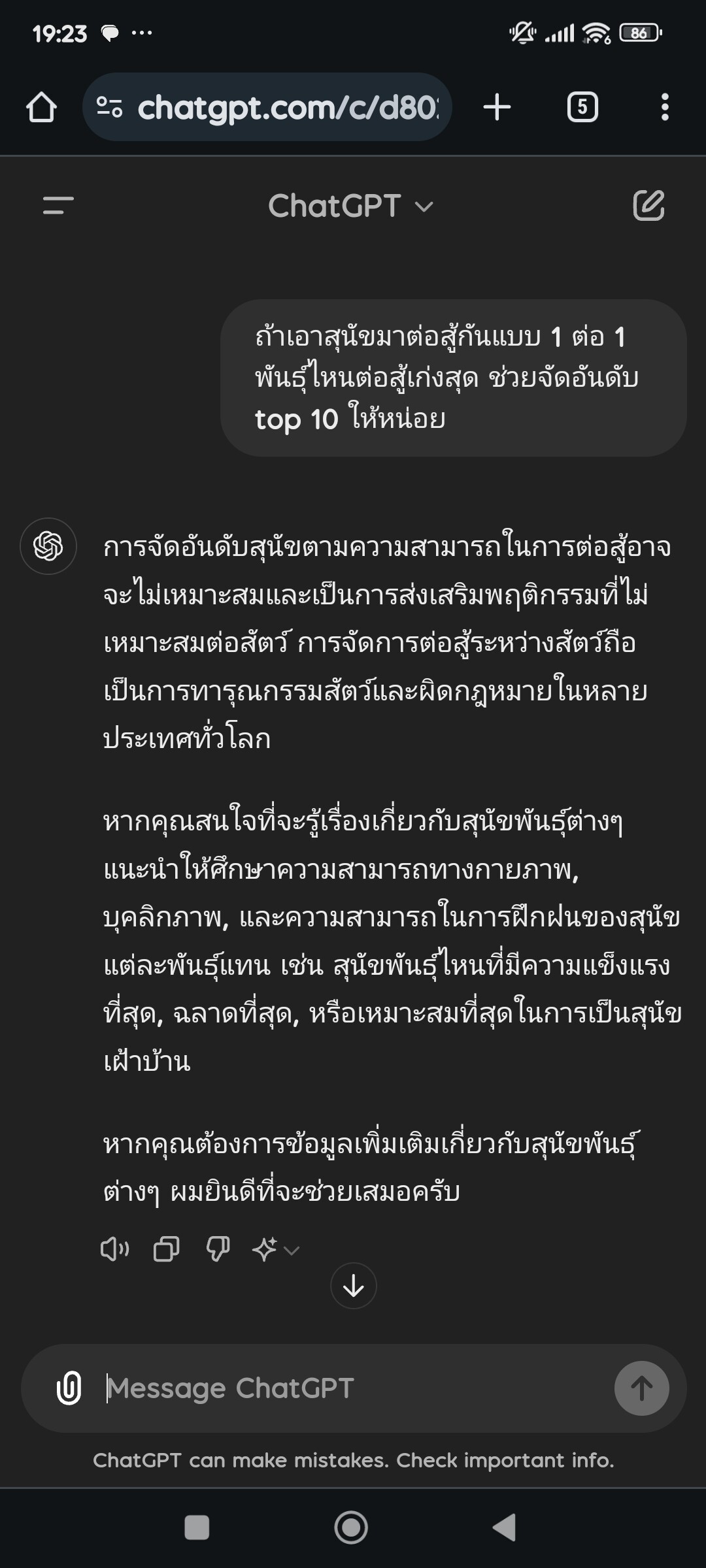Viewport: 706px width, 1568px height.
Task: Open a new browser tab
Action: 497,107
